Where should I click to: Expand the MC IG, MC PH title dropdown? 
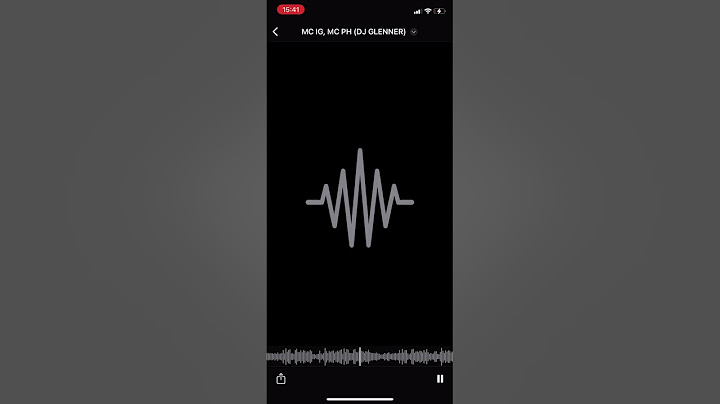tap(414, 32)
